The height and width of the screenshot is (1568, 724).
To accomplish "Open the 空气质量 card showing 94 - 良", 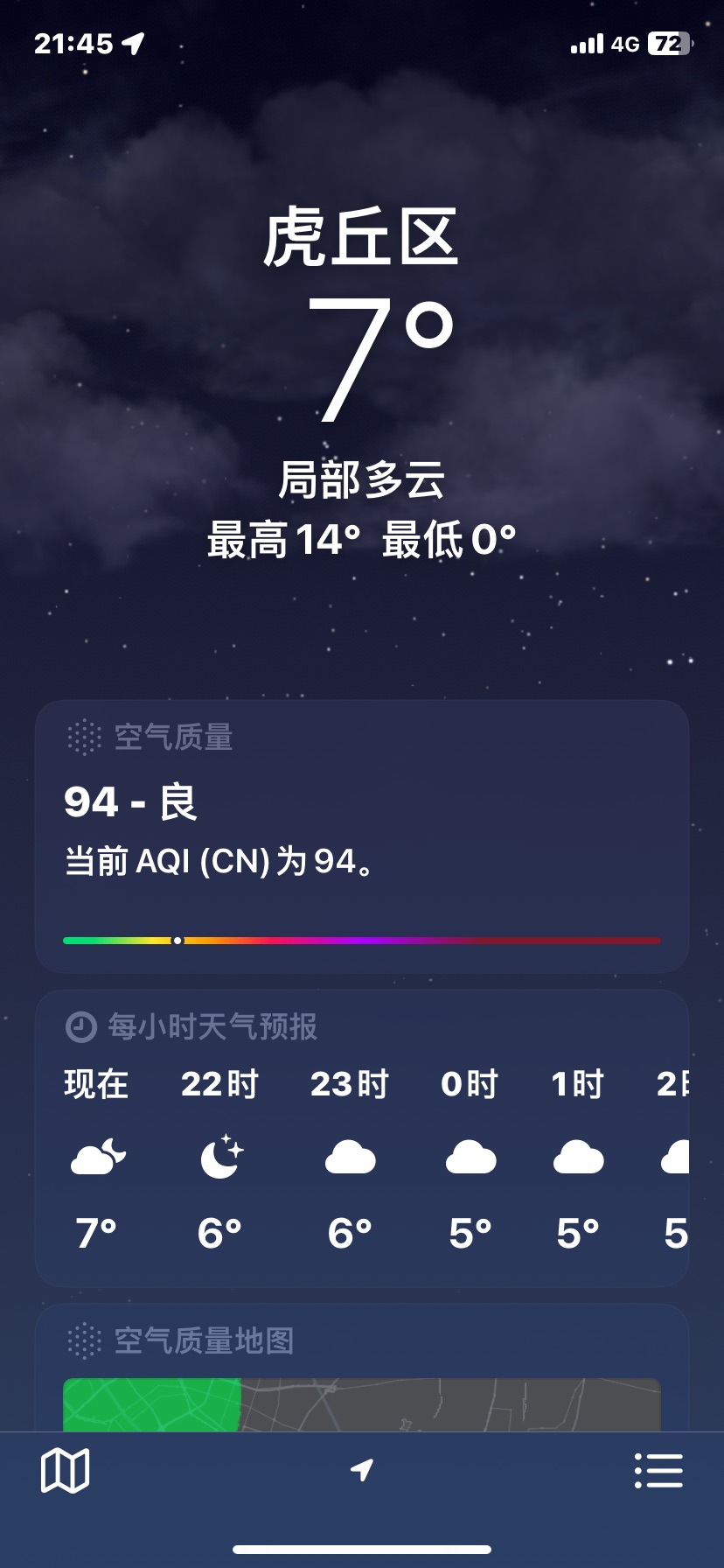I will click(x=362, y=836).
